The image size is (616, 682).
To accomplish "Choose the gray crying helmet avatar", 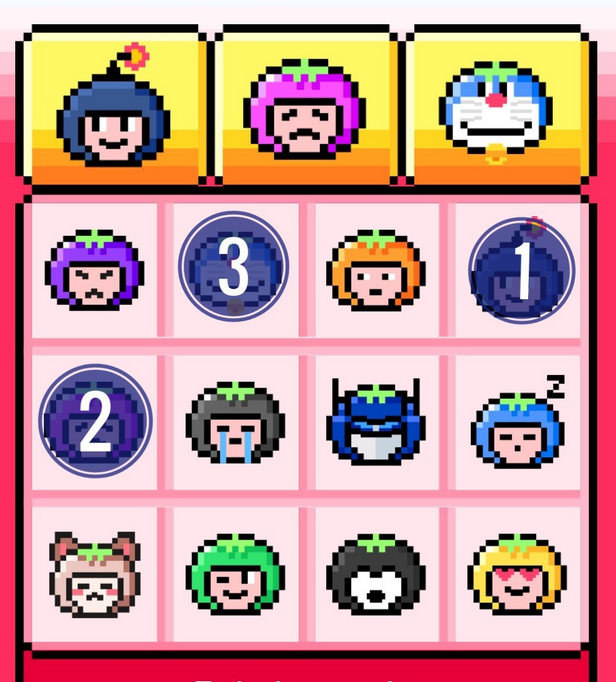I will click(x=236, y=422).
